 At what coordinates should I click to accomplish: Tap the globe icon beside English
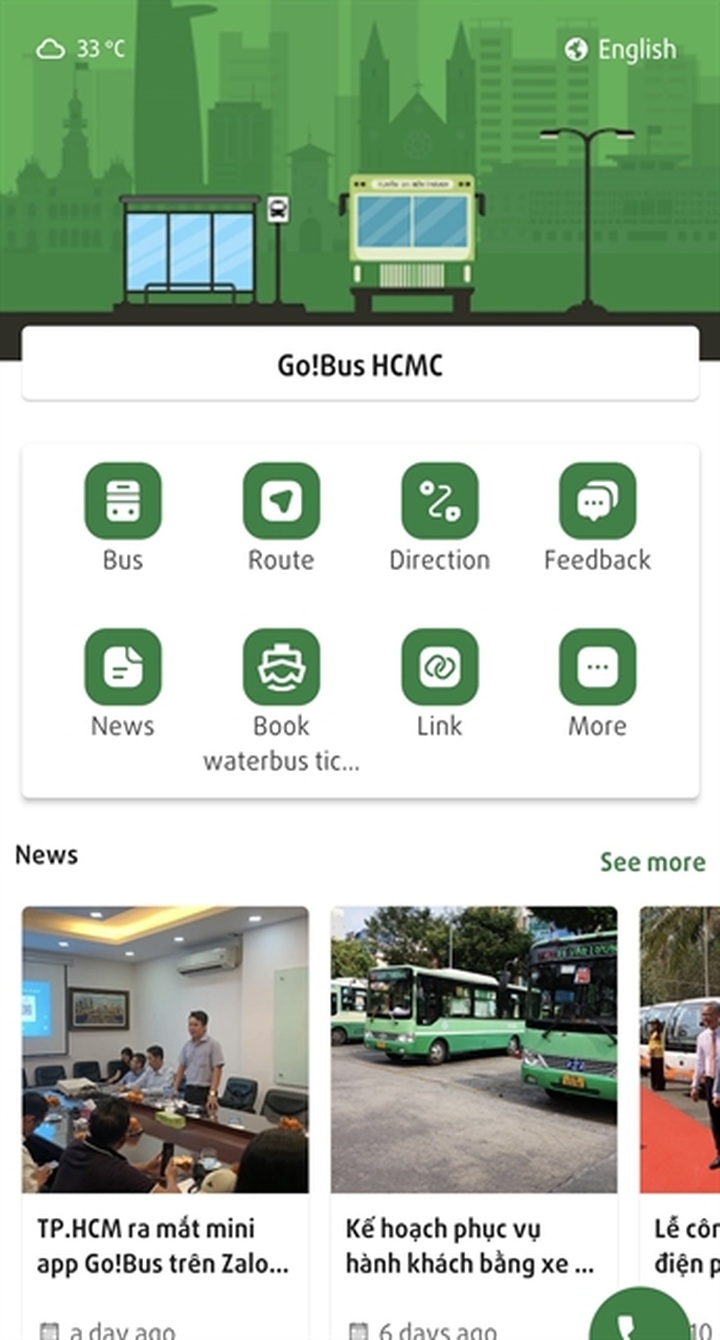tap(573, 48)
